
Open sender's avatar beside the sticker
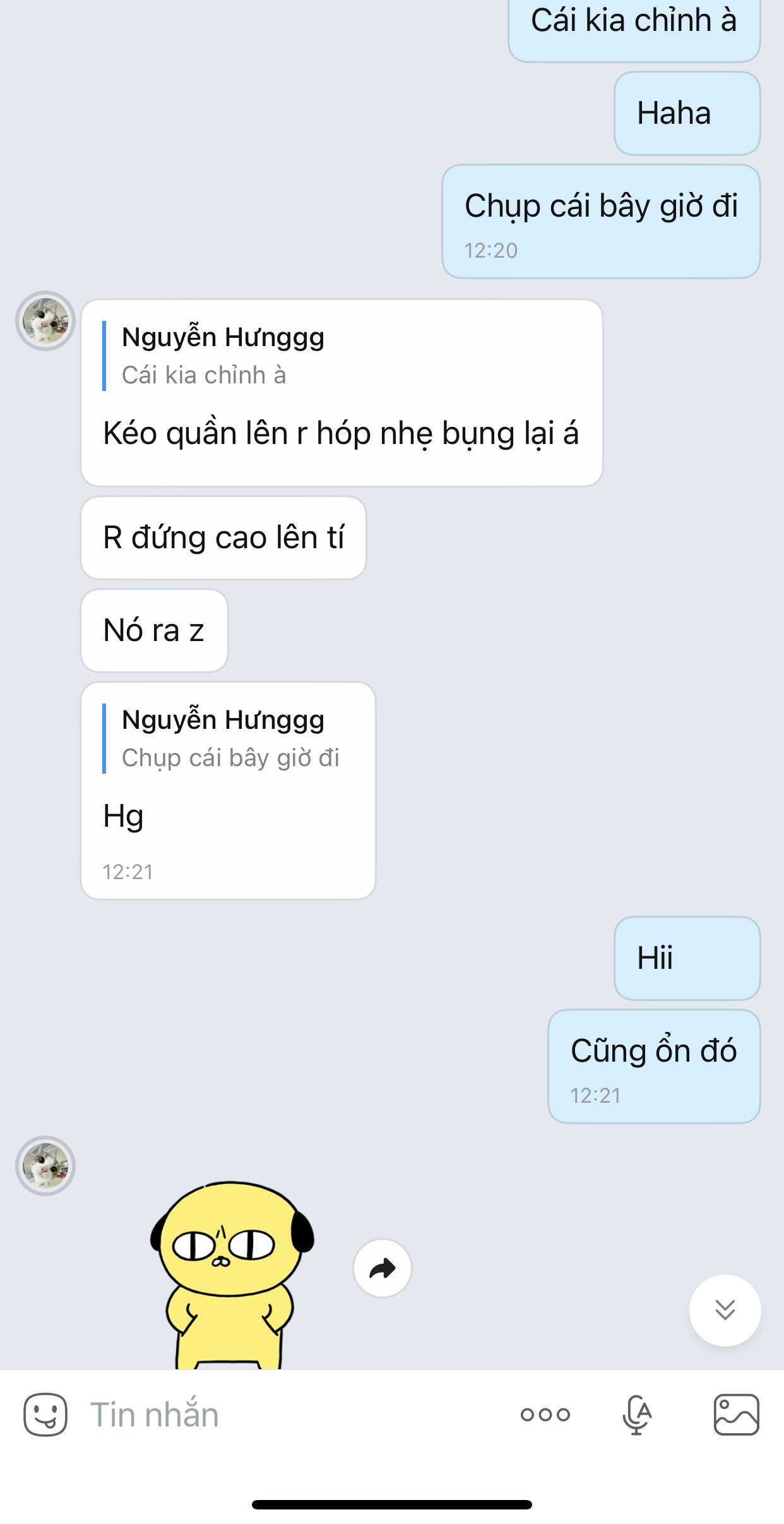[x=45, y=1166]
